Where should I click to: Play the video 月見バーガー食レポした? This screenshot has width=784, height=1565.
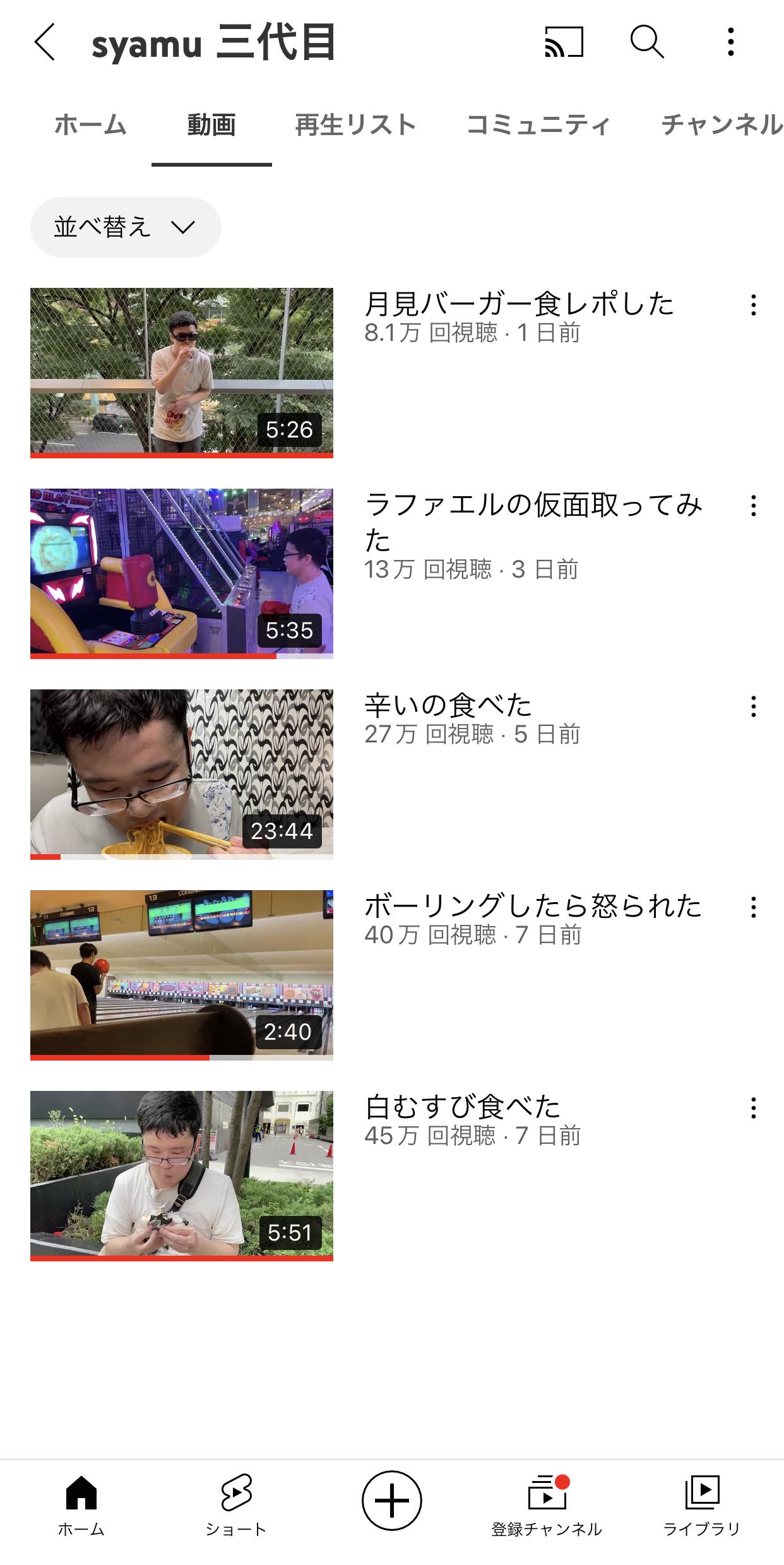[182, 372]
